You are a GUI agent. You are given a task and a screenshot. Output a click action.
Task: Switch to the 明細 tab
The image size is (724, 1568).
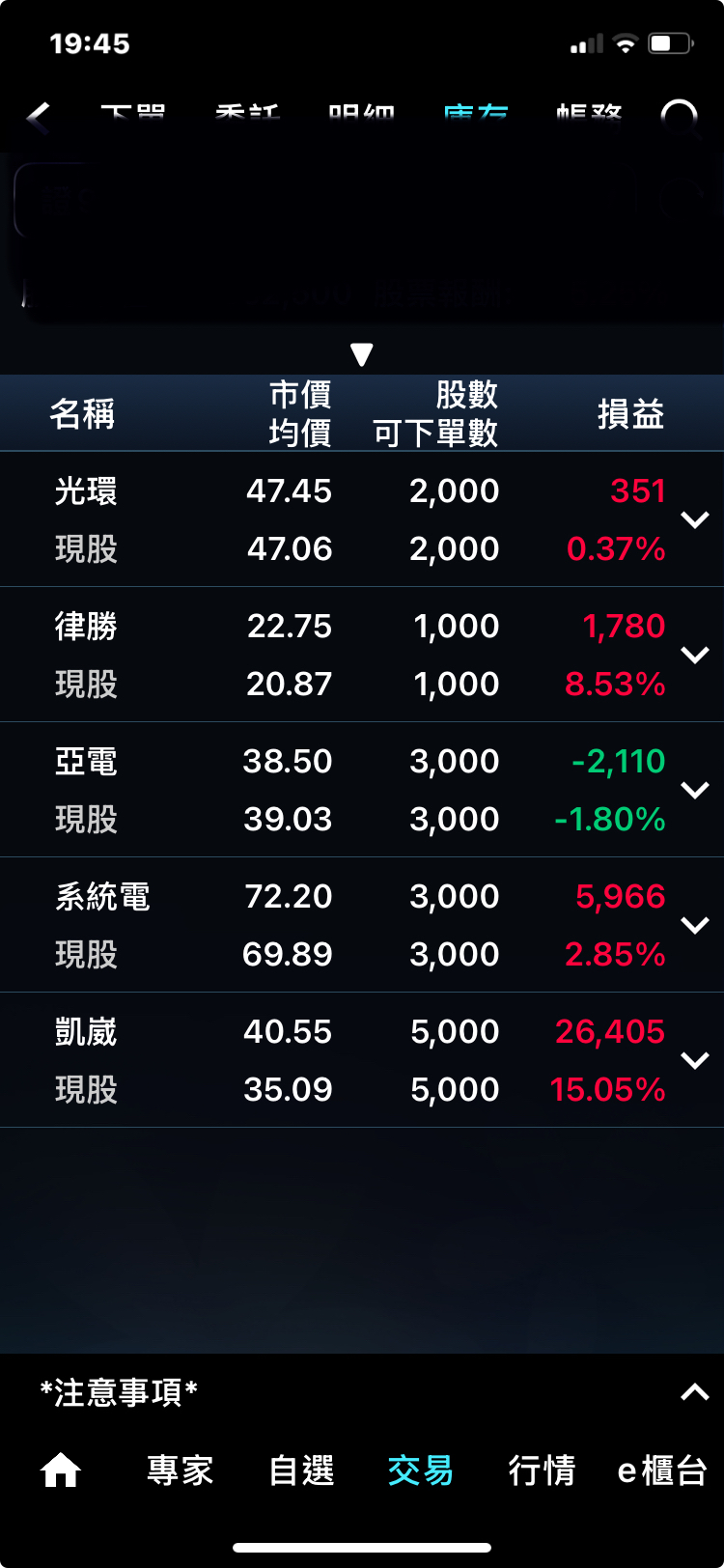pyautogui.click(x=361, y=117)
